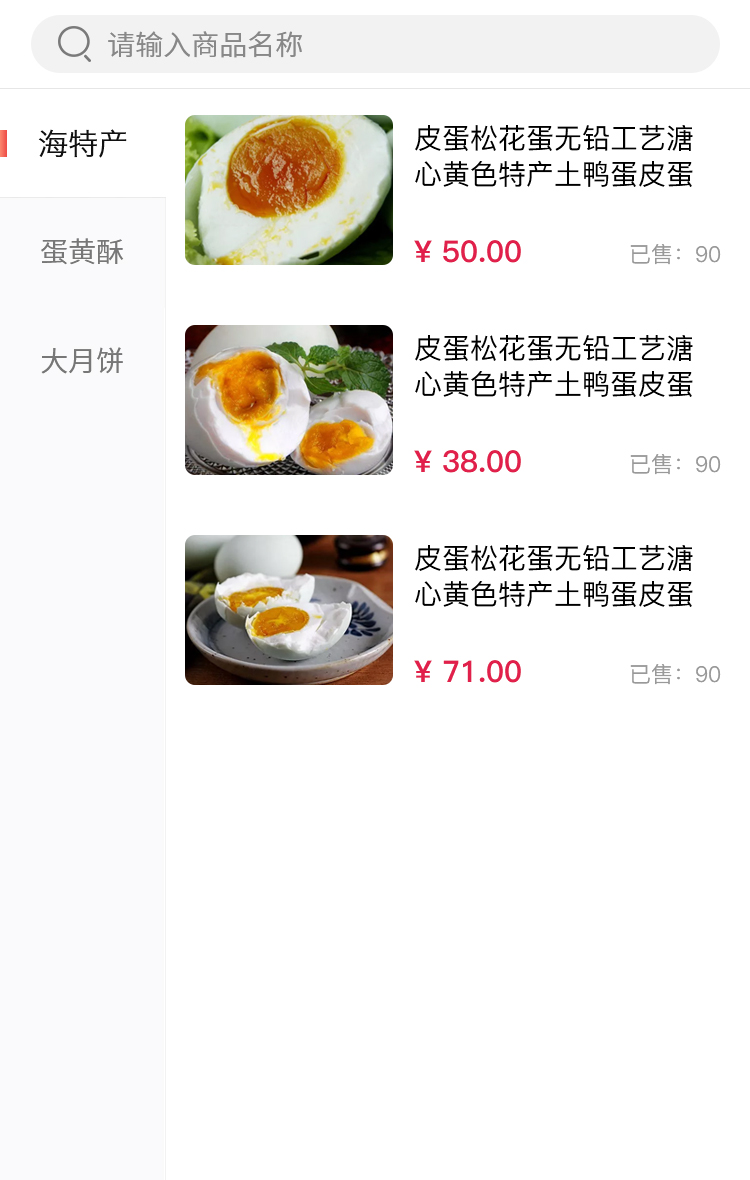Switch to the 大月饼 category
750x1180 pixels.
pos(83,361)
